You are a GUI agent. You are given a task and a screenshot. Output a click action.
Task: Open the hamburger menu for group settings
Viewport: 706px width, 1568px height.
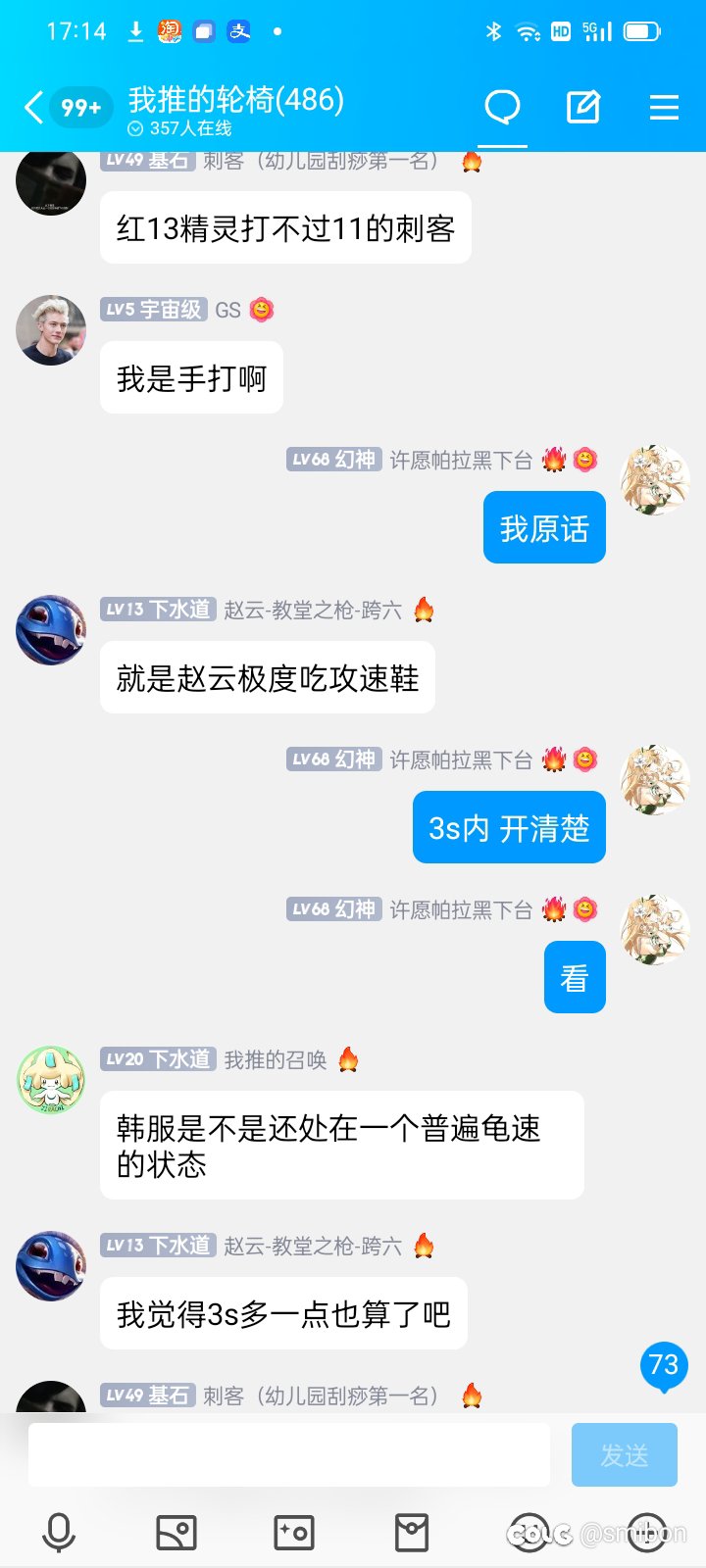pyautogui.click(x=664, y=107)
